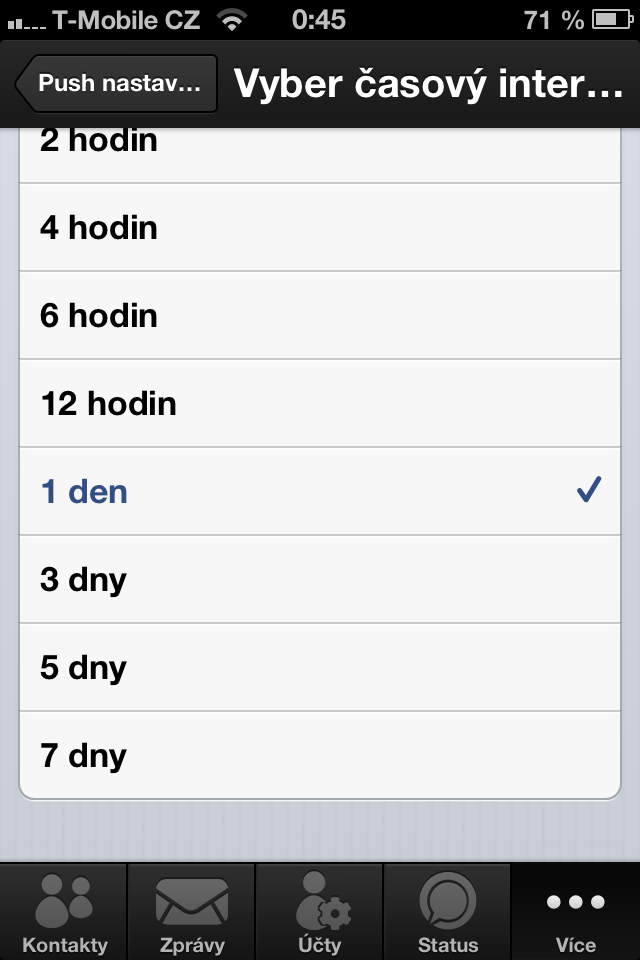640x960 pixels.
Task: Switch to the Kontakty tab
Action: [x=65, y=912]
